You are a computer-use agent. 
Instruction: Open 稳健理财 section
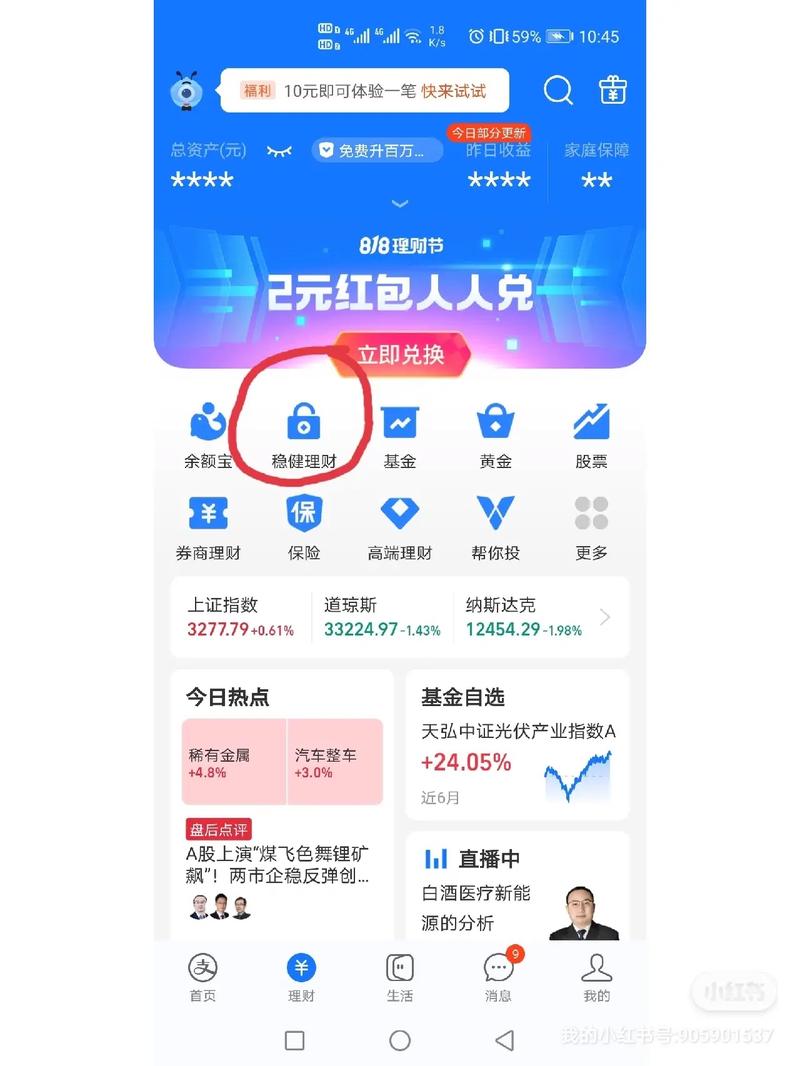[x=304, y=435]
